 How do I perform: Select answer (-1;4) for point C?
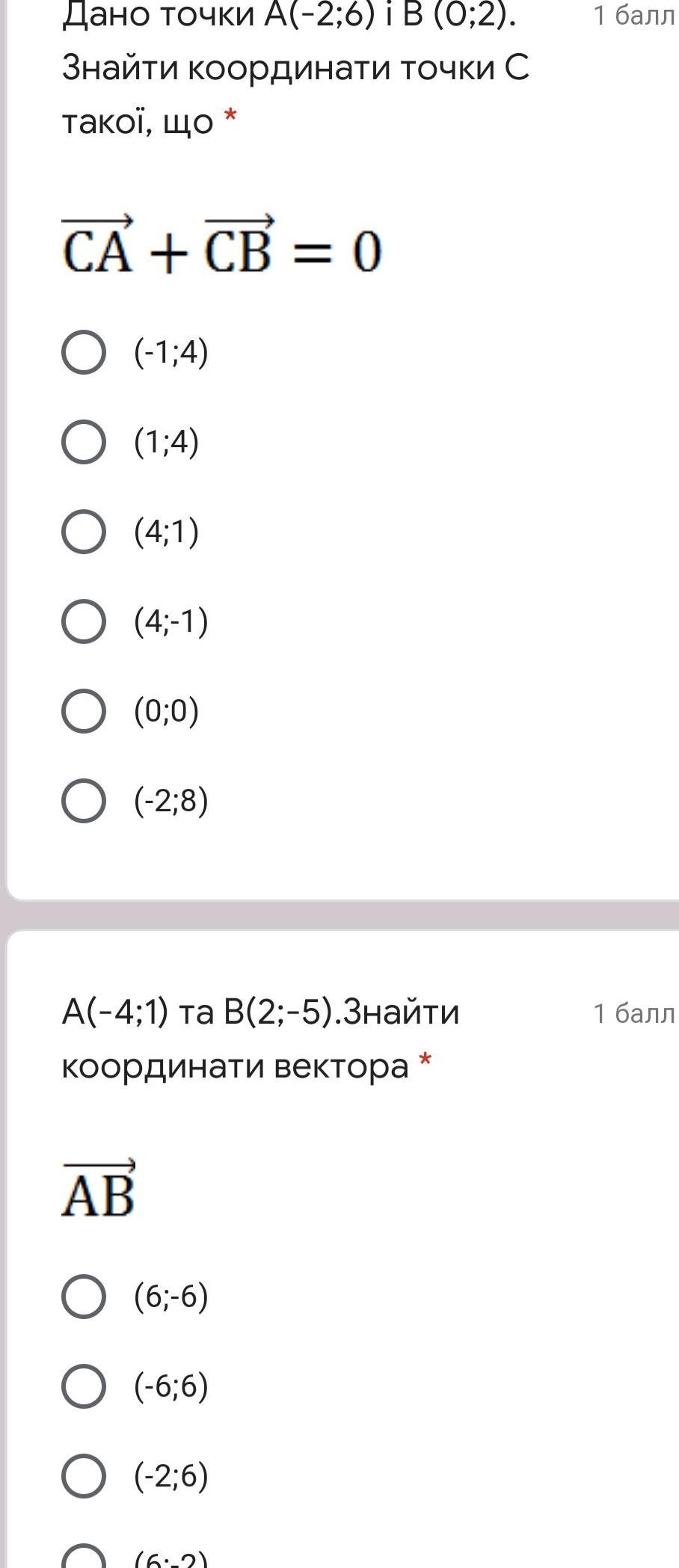tap(83, 352)
